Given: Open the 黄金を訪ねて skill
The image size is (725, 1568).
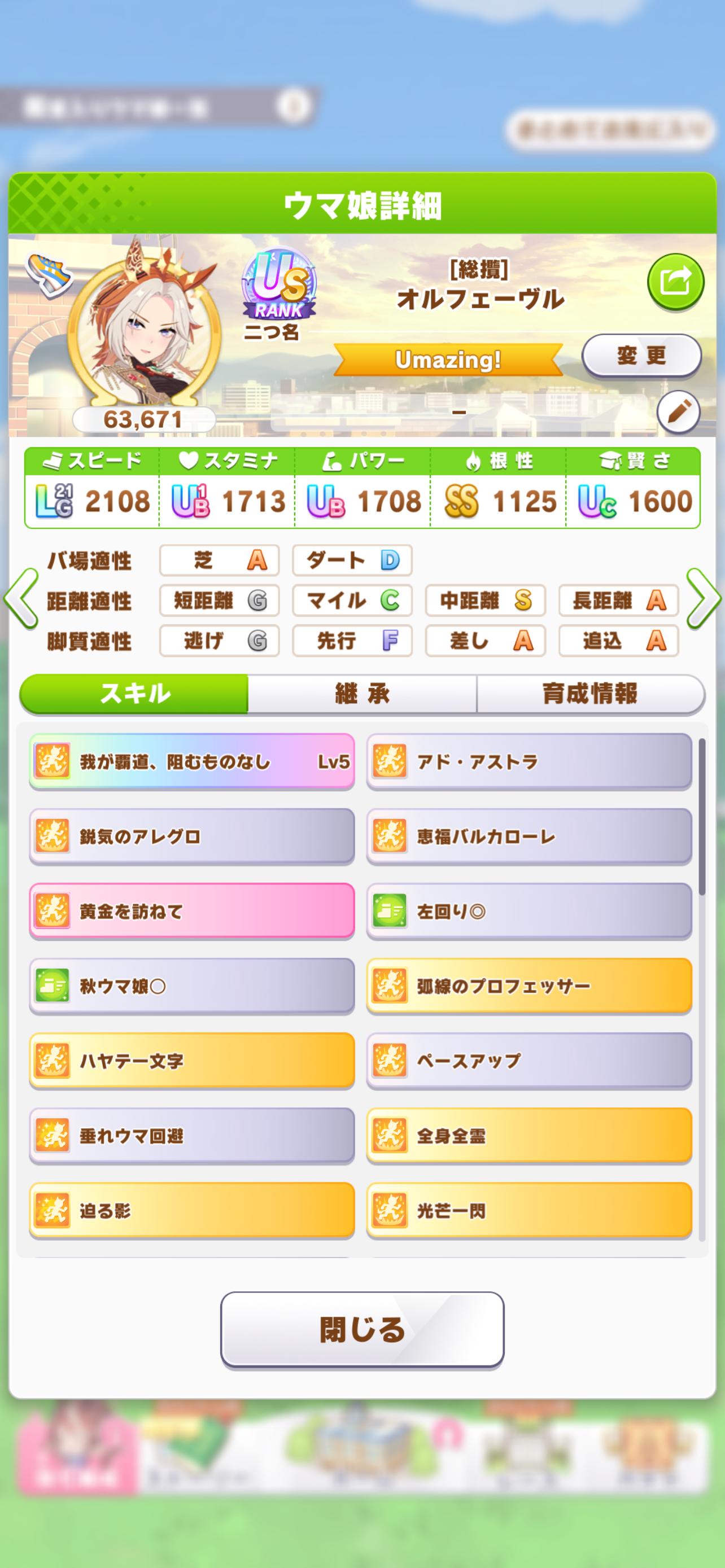Looking at the screenshot, I should [x=192, y=911].
